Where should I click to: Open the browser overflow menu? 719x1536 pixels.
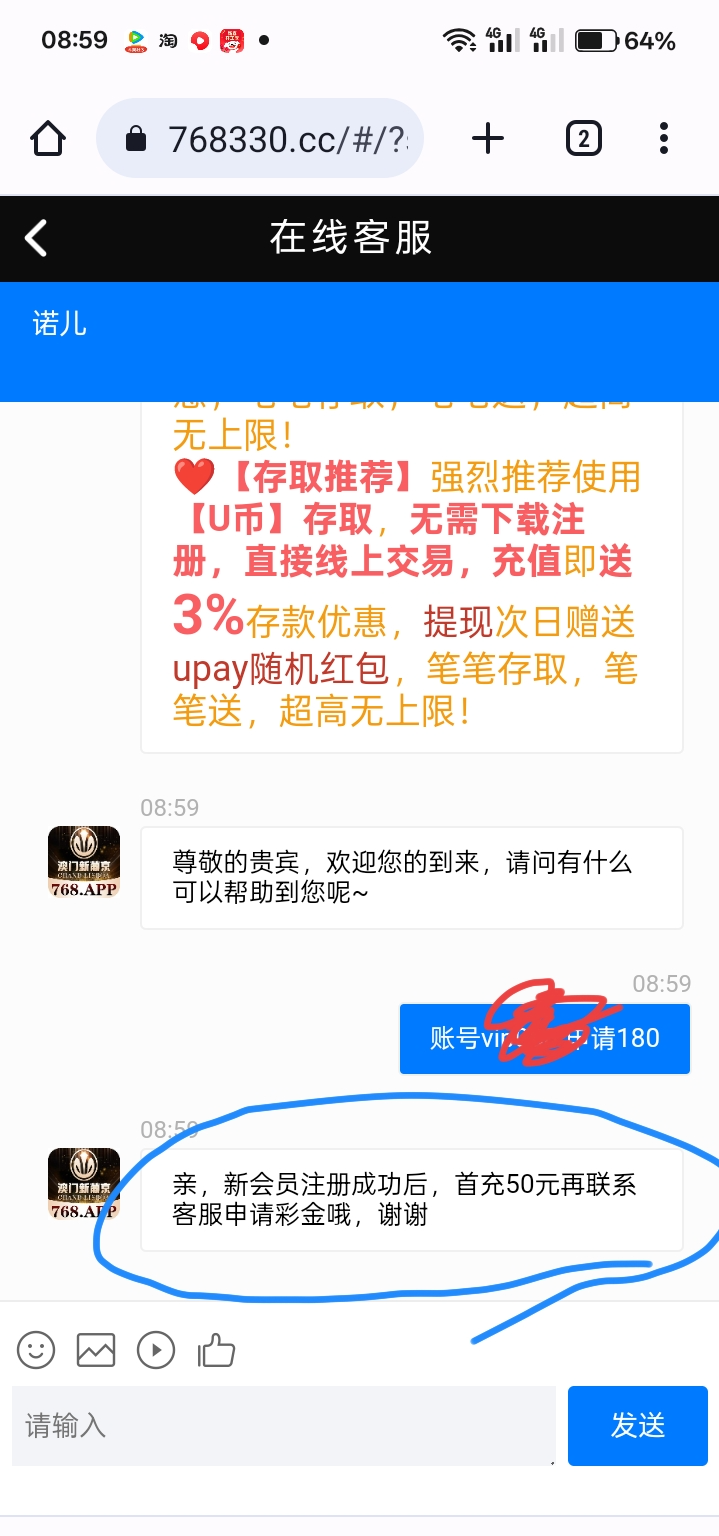click(x=664, y=139)
